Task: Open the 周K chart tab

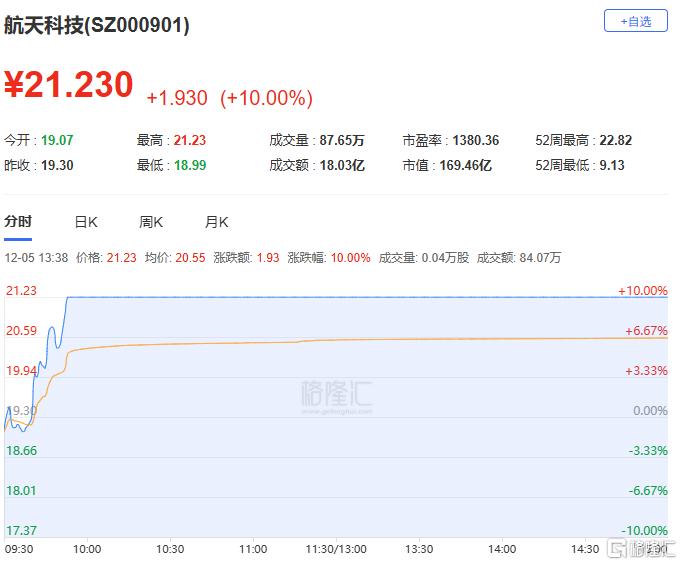Action: click(x=151, y=222)
